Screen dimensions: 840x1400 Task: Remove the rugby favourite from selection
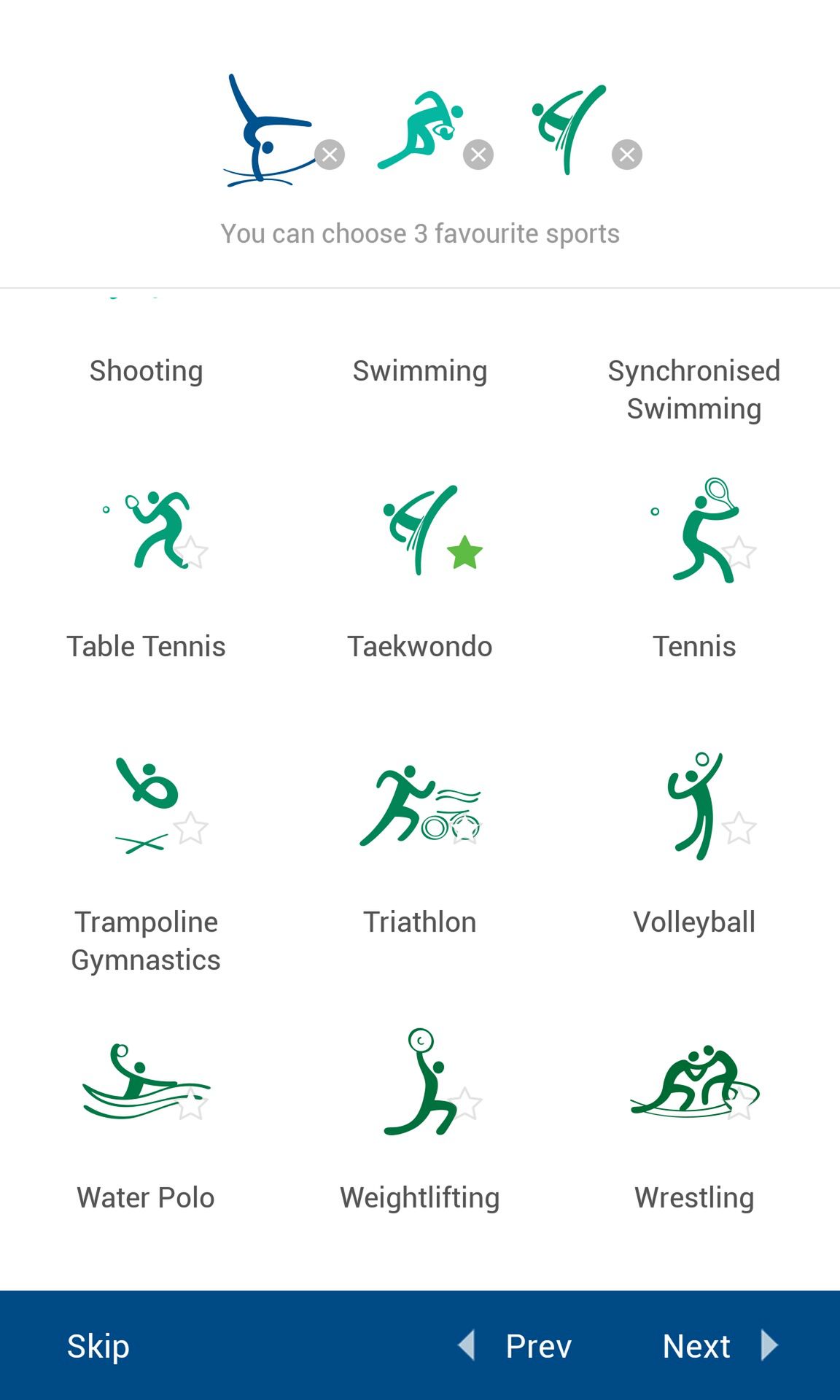point(478,155)
